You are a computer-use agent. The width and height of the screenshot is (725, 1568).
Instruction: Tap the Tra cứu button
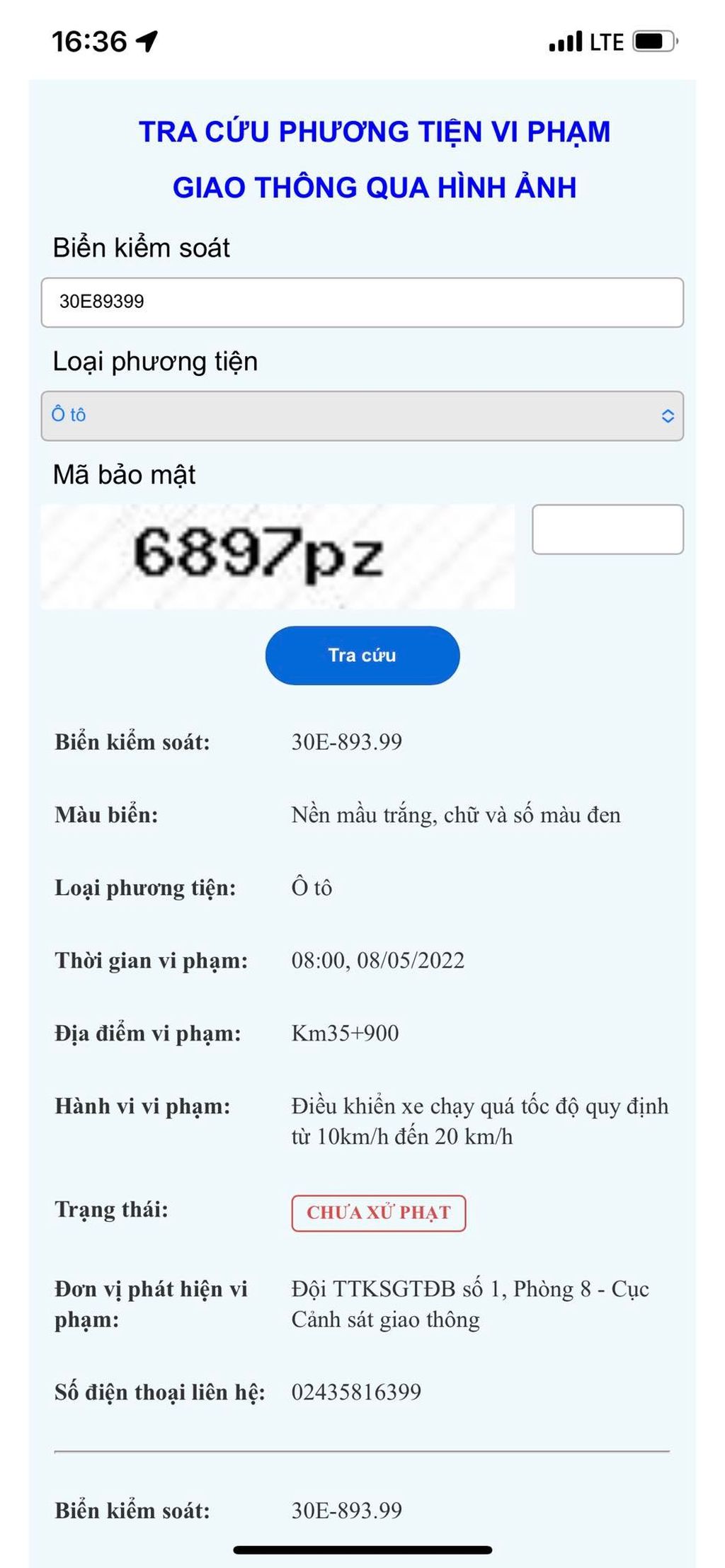(362, 656)
